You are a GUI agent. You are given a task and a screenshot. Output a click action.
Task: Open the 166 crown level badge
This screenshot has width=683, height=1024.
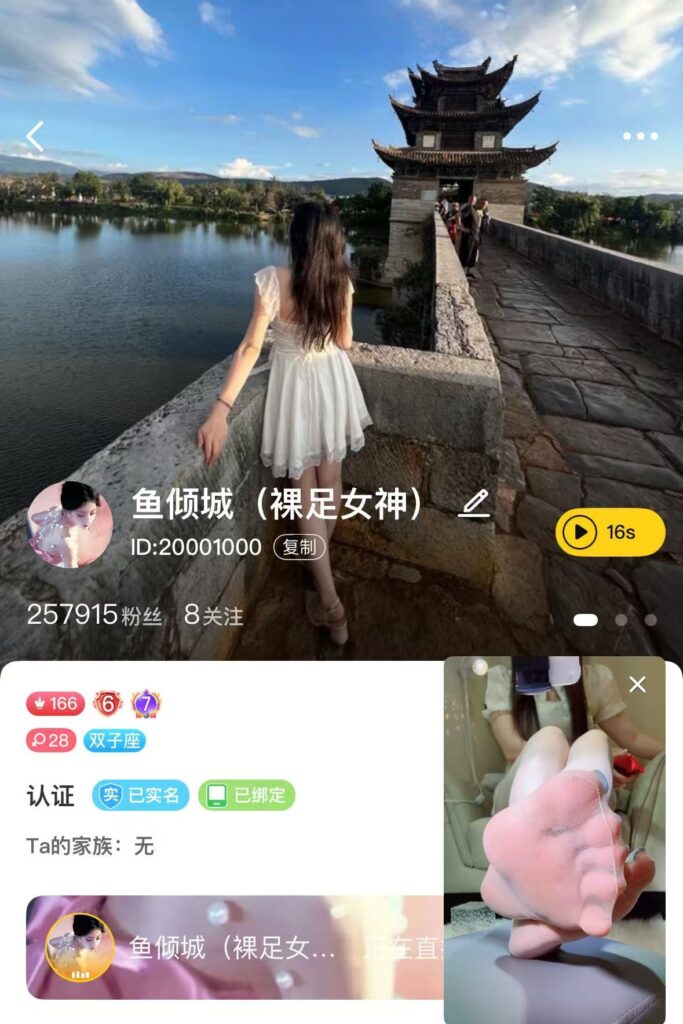click(x=55, y=703)
